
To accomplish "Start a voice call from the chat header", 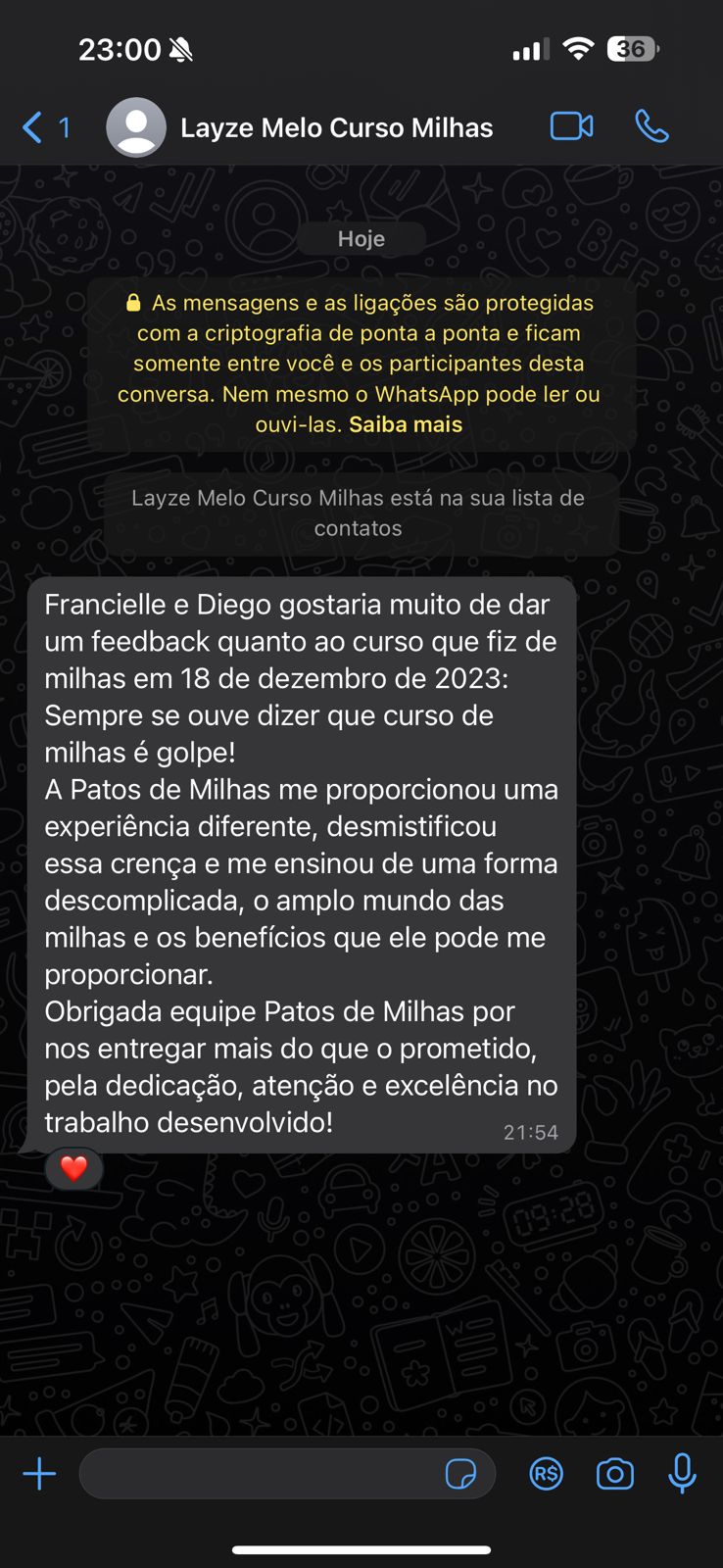I will 652,125.
